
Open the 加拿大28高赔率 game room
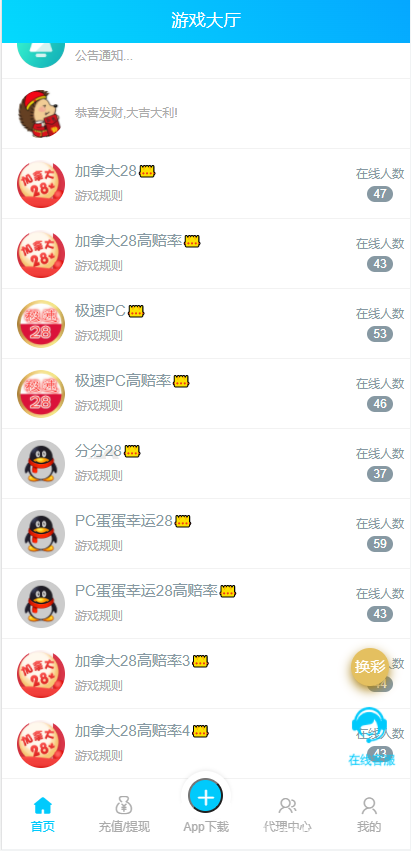click(206, 253)
